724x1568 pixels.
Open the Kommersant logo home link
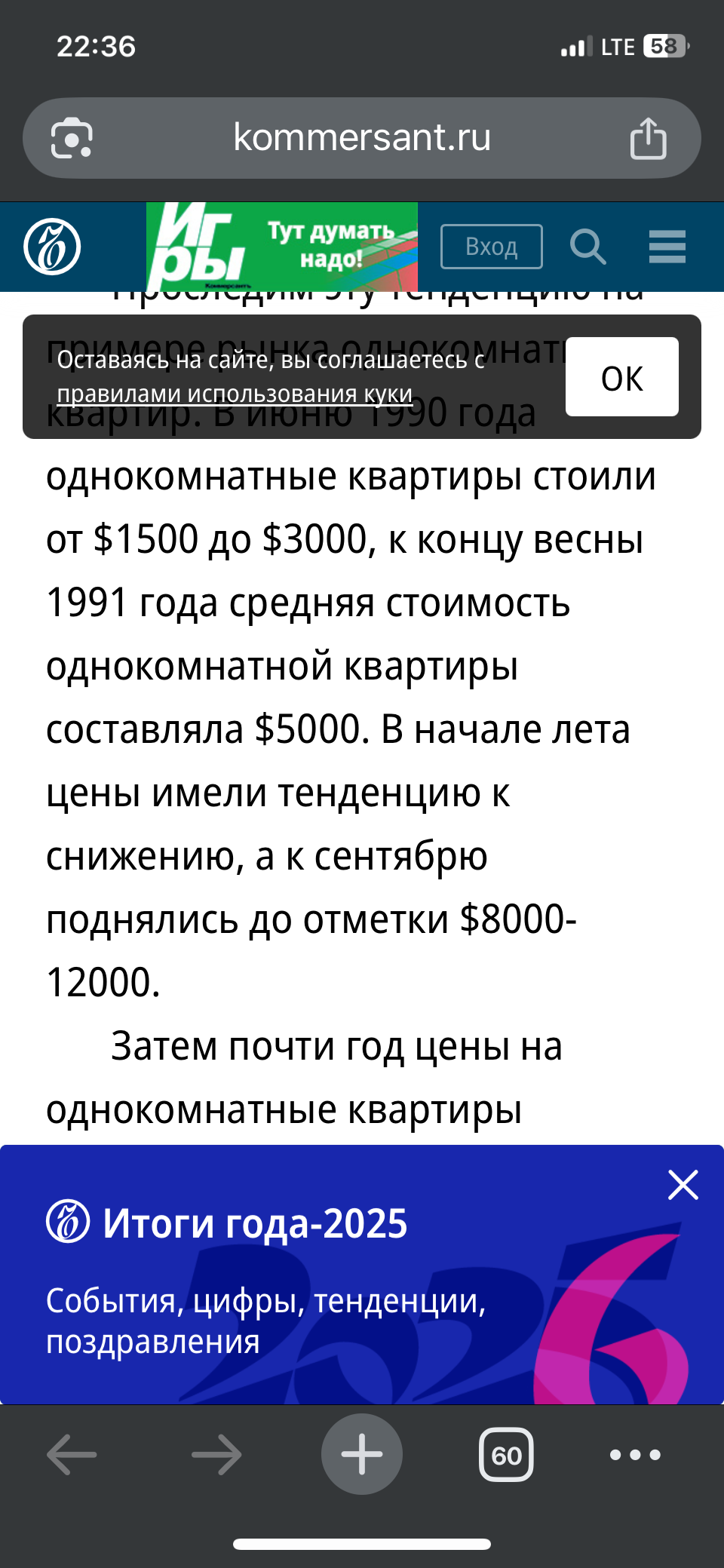point(52,247)
